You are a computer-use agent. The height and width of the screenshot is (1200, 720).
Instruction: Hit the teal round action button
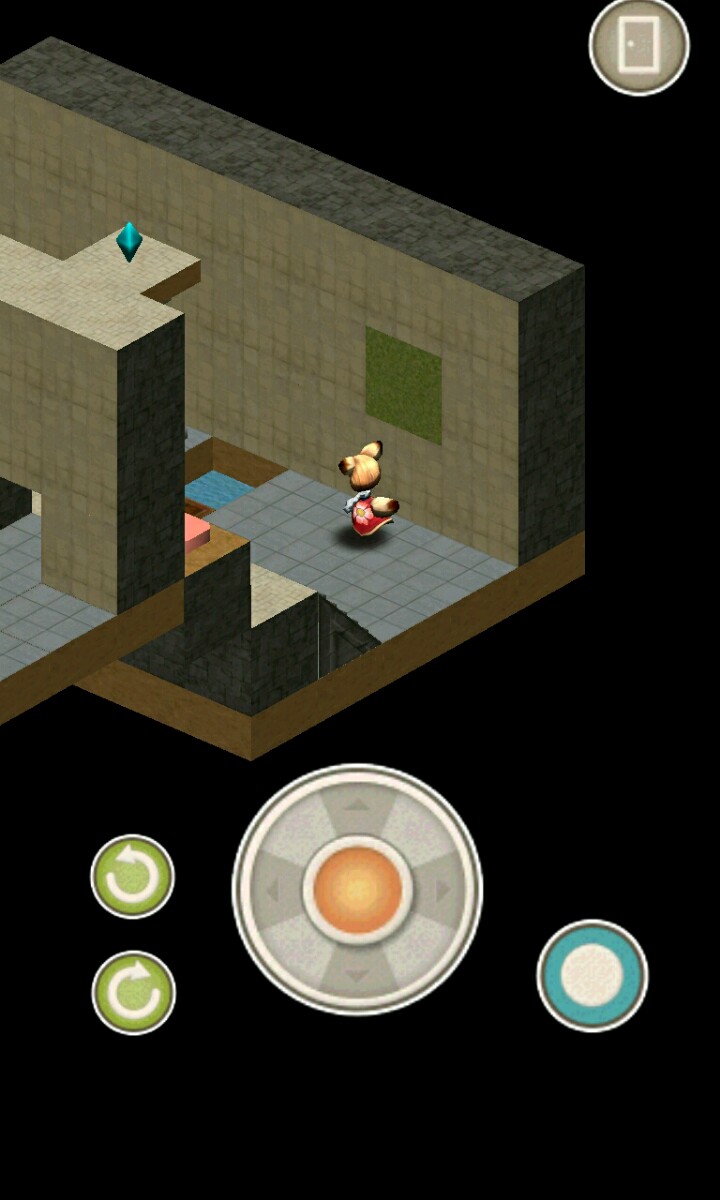click(592, 975)
